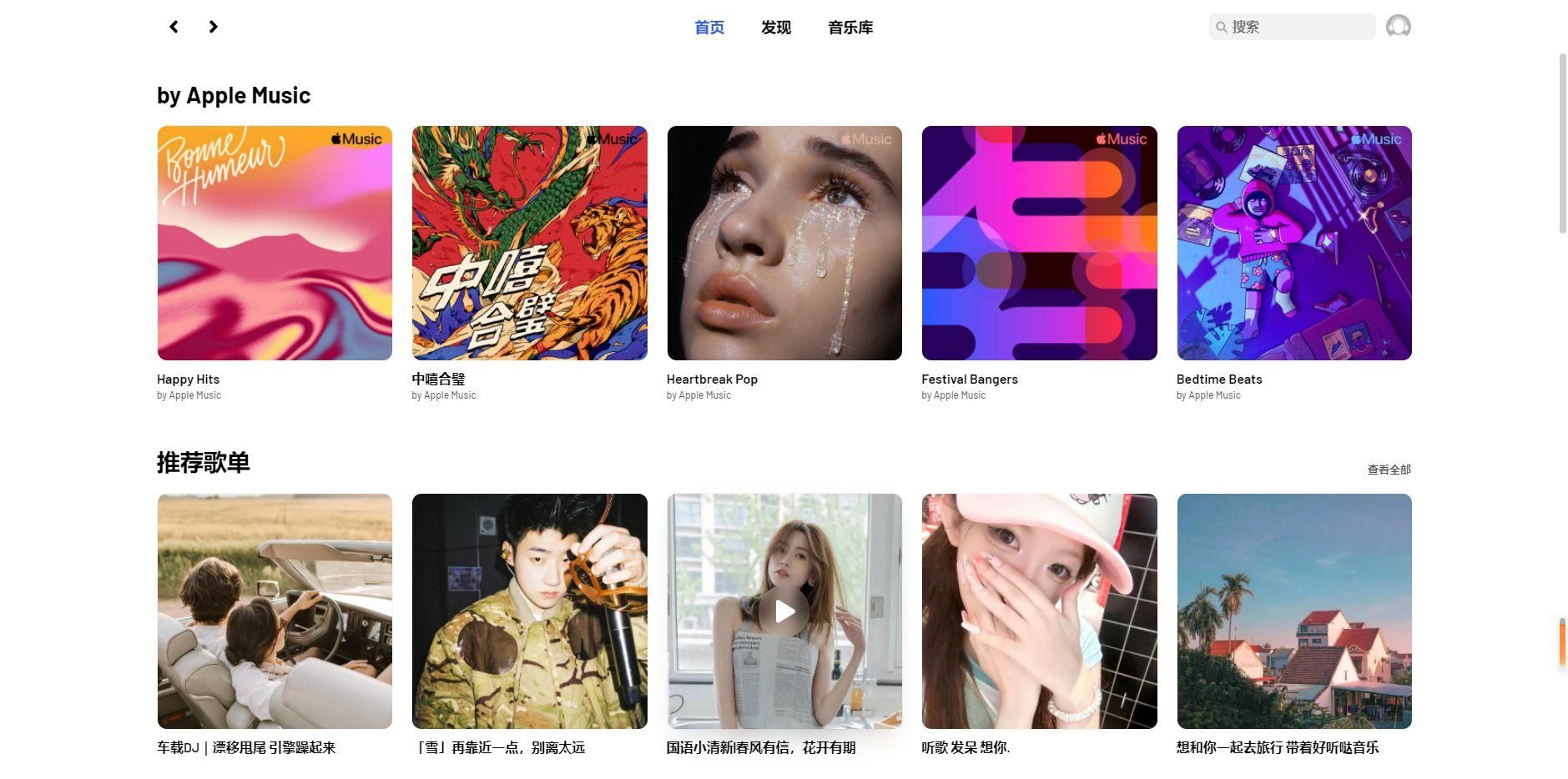Screen dimensions: 1568x779
Task: Open the 听歌 发呆 想你 playlist
Action: coord(1039,611)
